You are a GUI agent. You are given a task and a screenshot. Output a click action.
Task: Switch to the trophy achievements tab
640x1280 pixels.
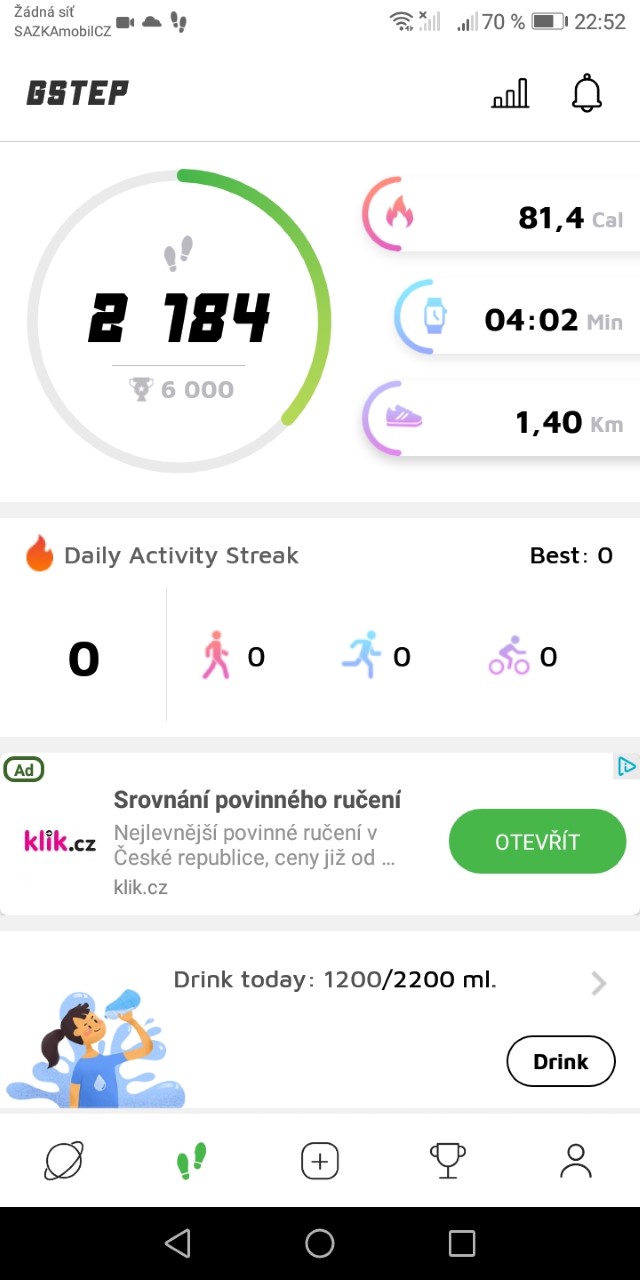(x=447, y=1161)
